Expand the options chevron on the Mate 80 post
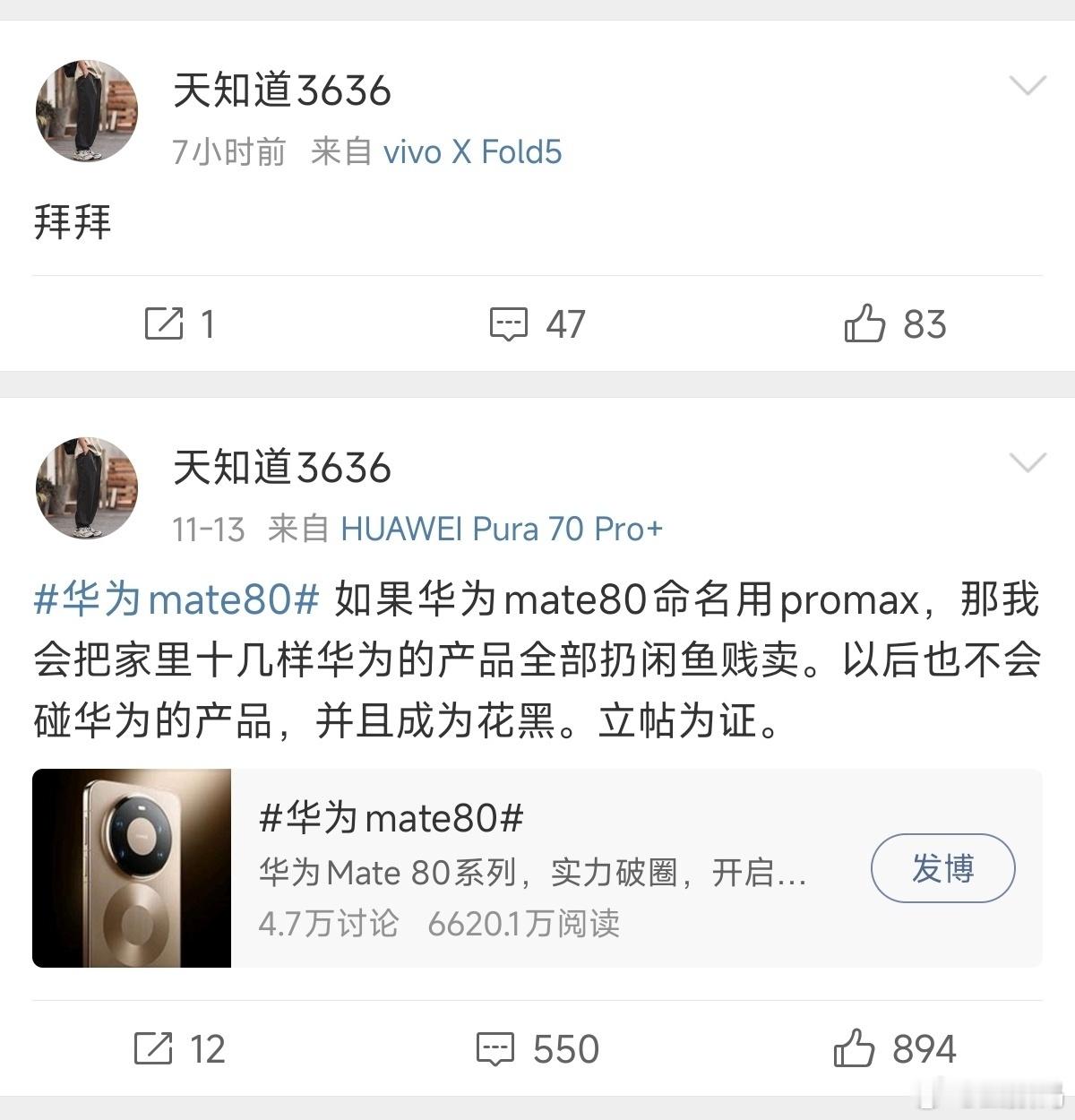This screenshot has height=1120, width=1075. pyautogui.click(x=1027, y=461)
